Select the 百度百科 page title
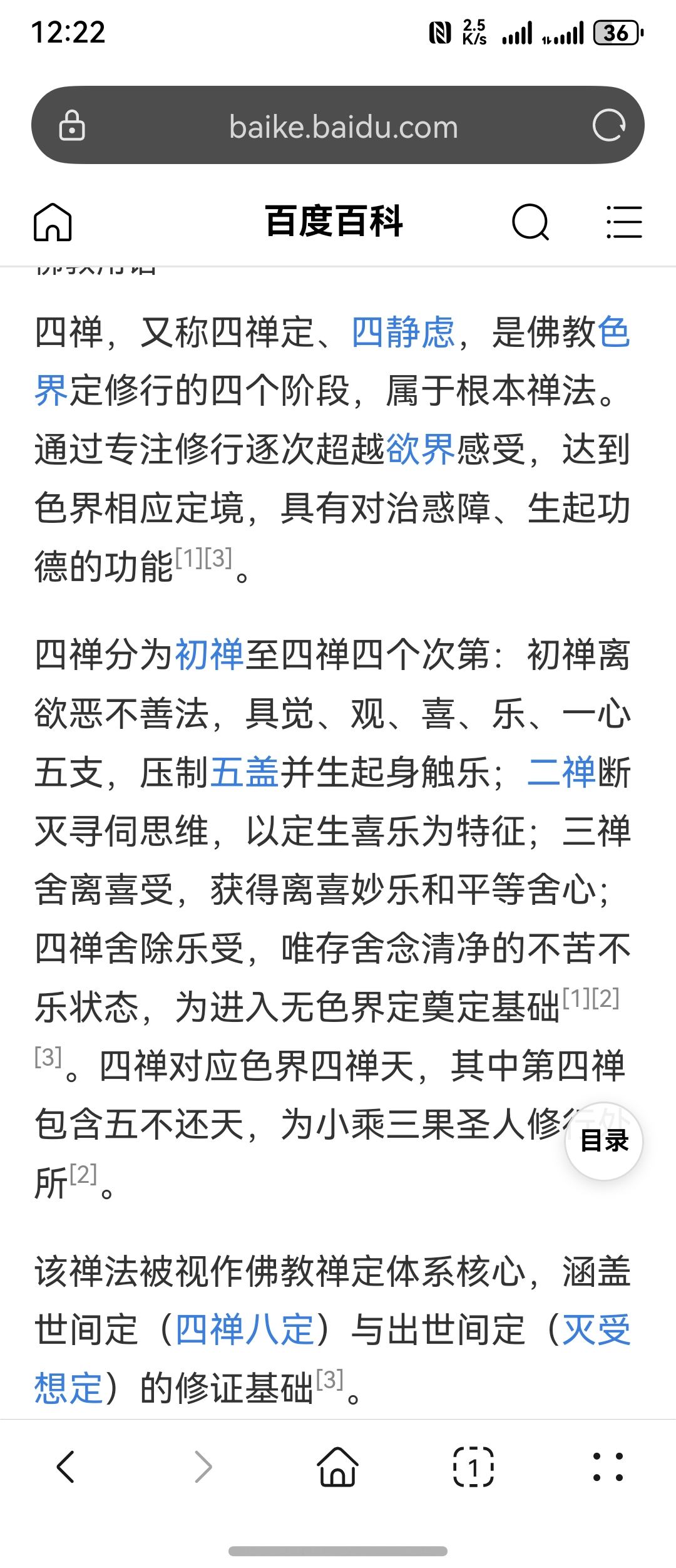The image size is (676, 1568). click(332, 222)
